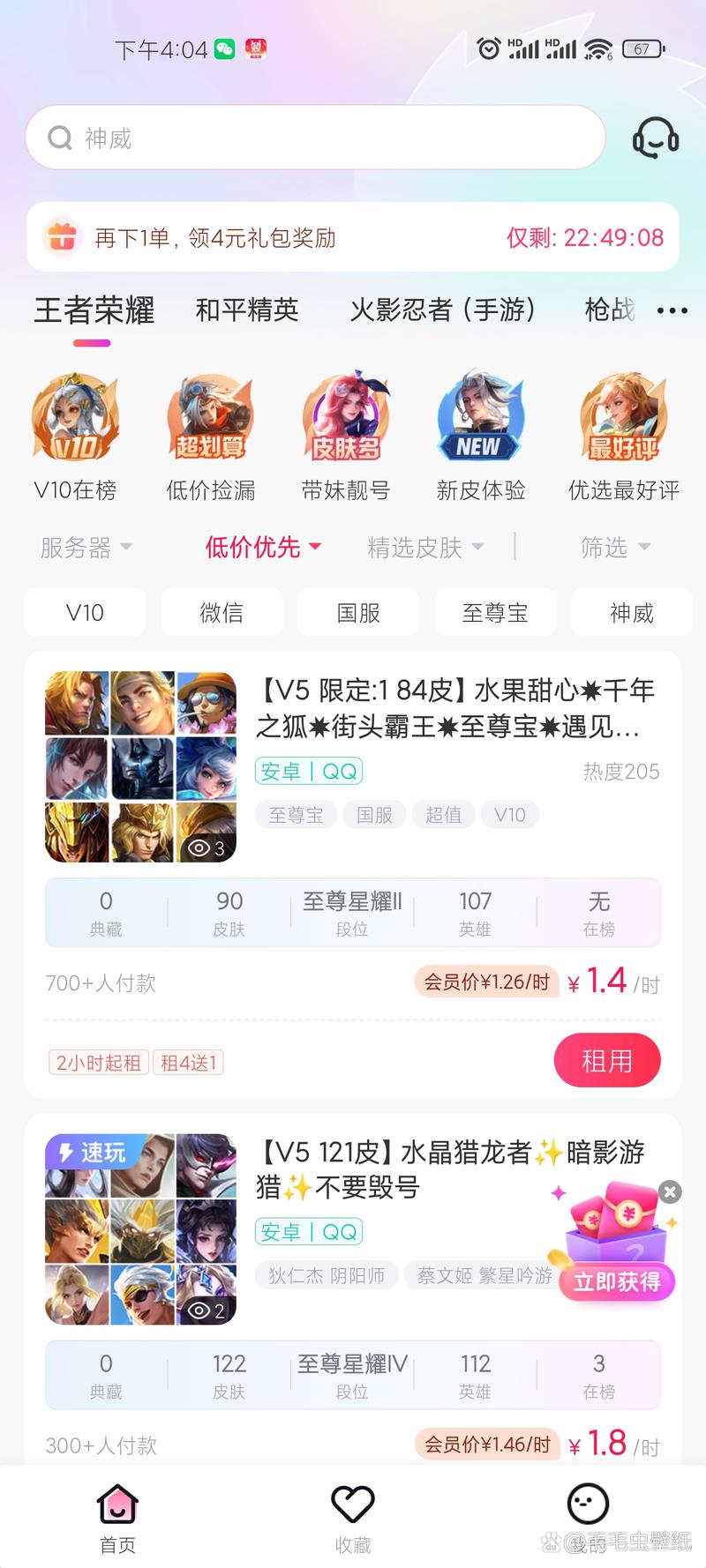Show more game categories via three dots
706x1568 pixels.
(672, 310)
